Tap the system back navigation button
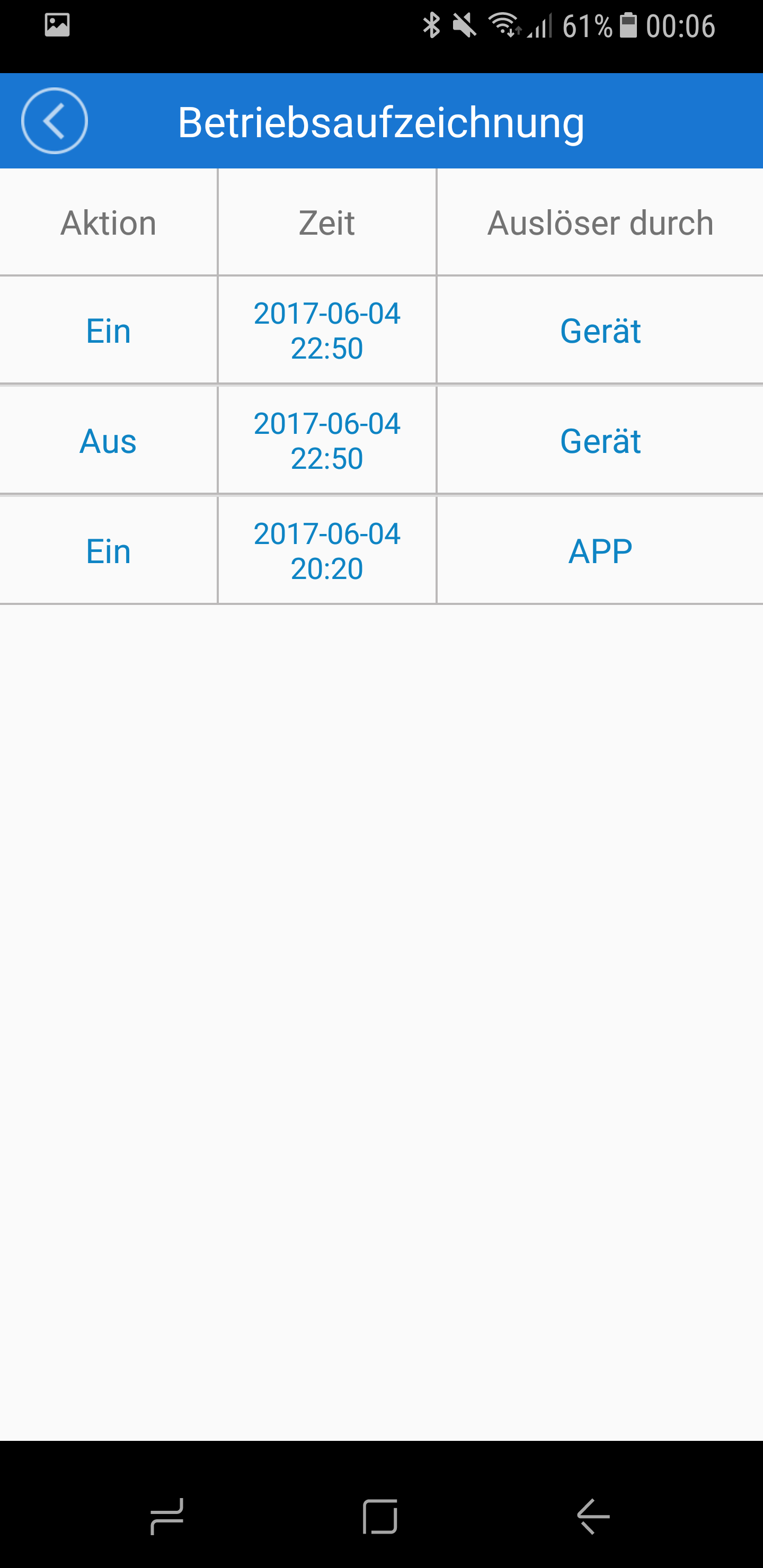This screenshot has height=1568, width=763. click(593, 1516)
